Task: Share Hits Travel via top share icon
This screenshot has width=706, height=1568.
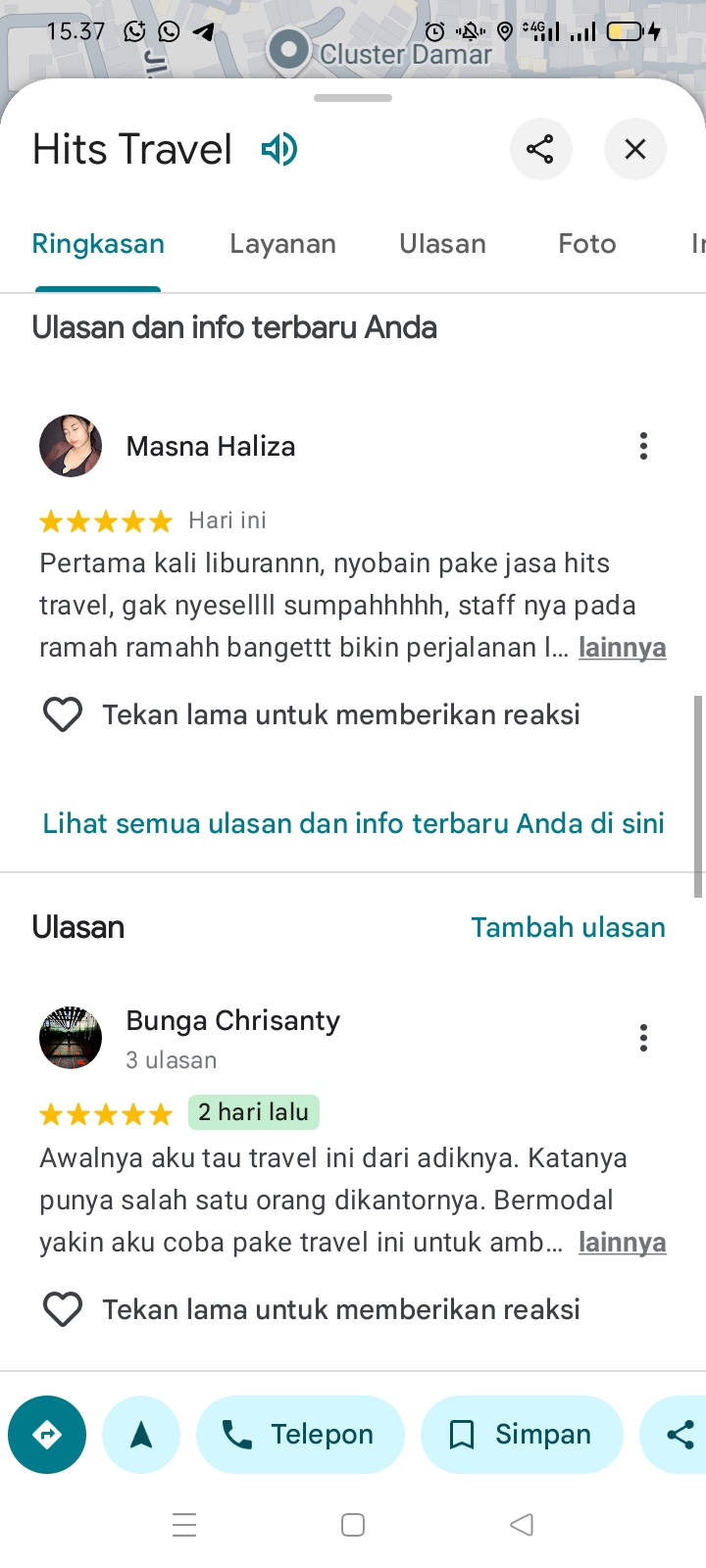Action: tap(540, 149)
